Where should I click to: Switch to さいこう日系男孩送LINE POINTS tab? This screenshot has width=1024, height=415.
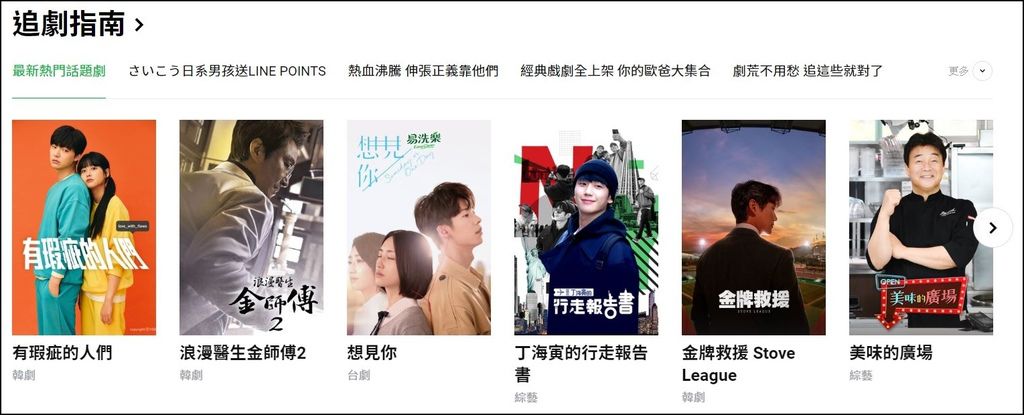point(227,71)
